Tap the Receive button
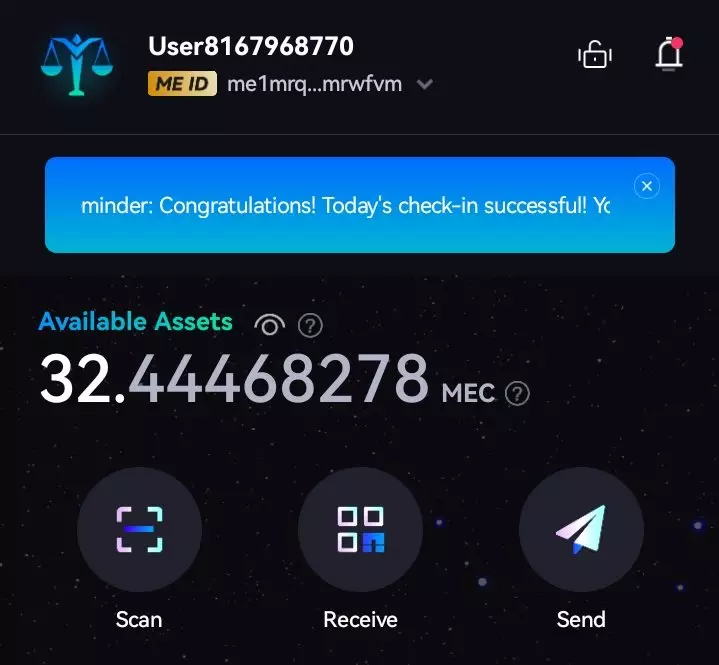The image size is (719, 665). (x=360, y=530)
